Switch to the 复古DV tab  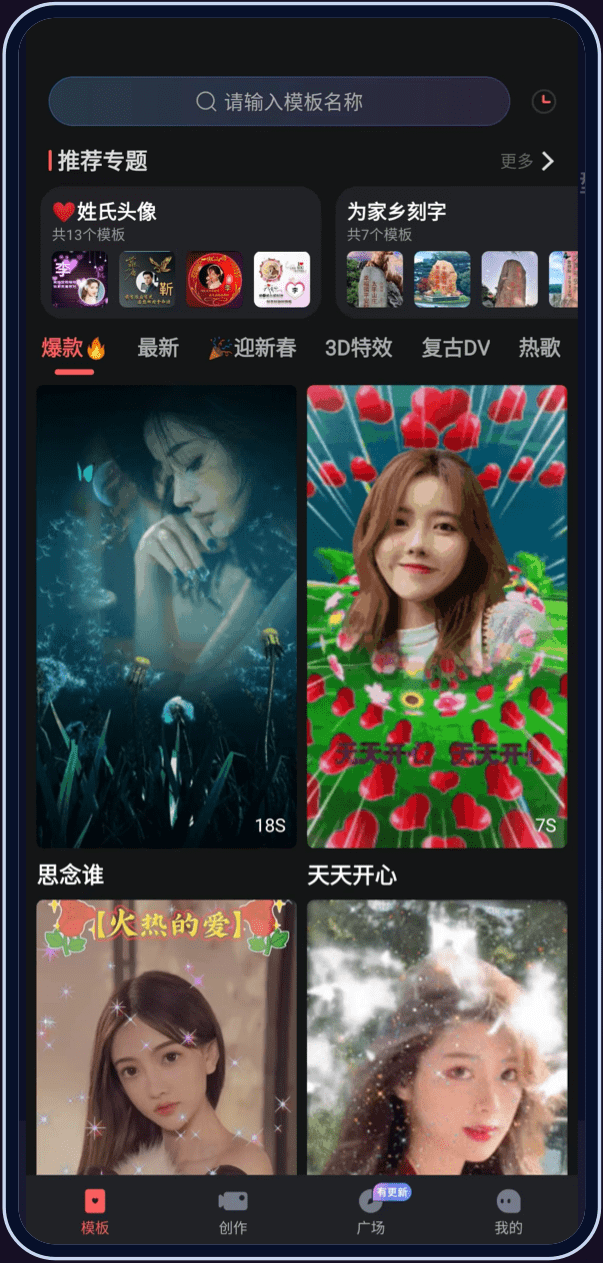pyautogui.click(x=455, y=348)
